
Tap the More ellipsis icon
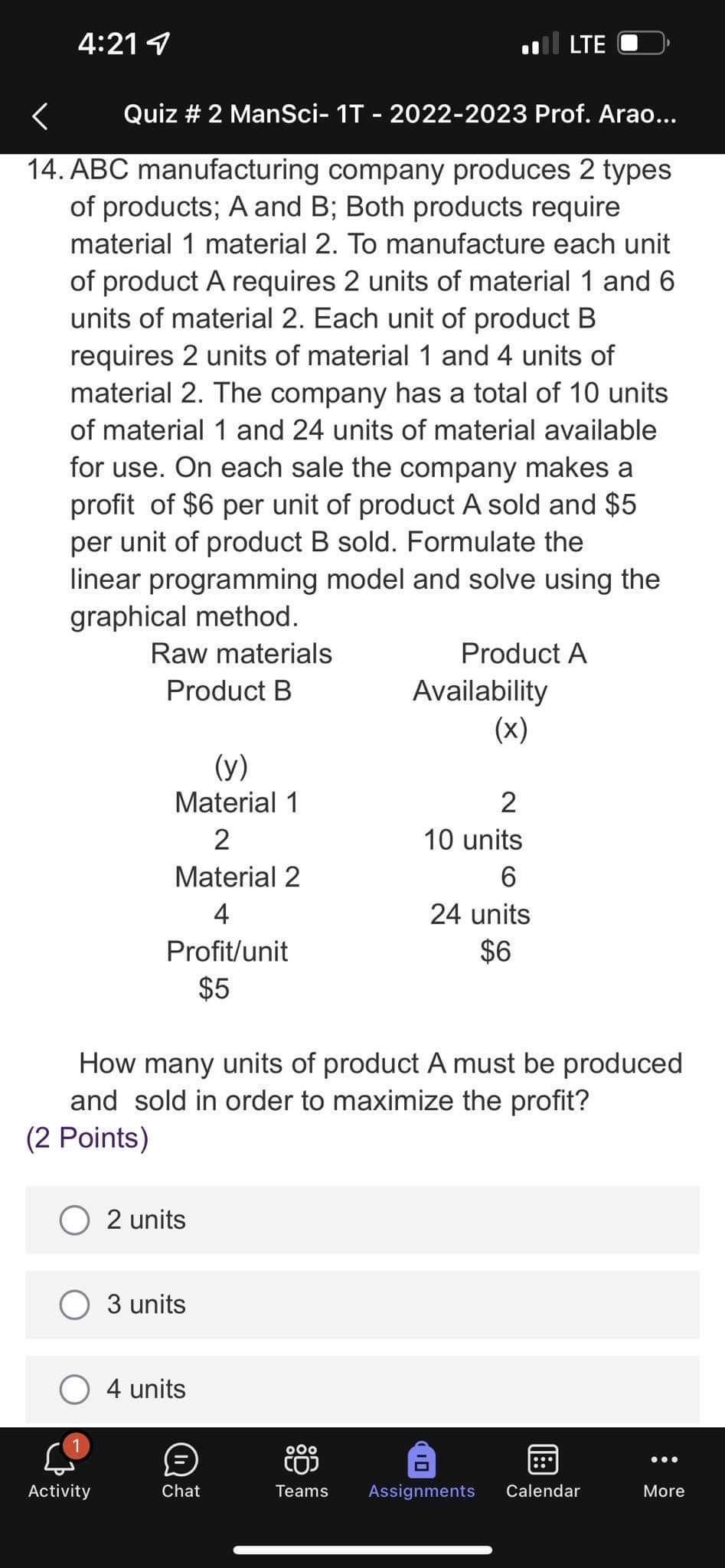[x=664, y=1459]
